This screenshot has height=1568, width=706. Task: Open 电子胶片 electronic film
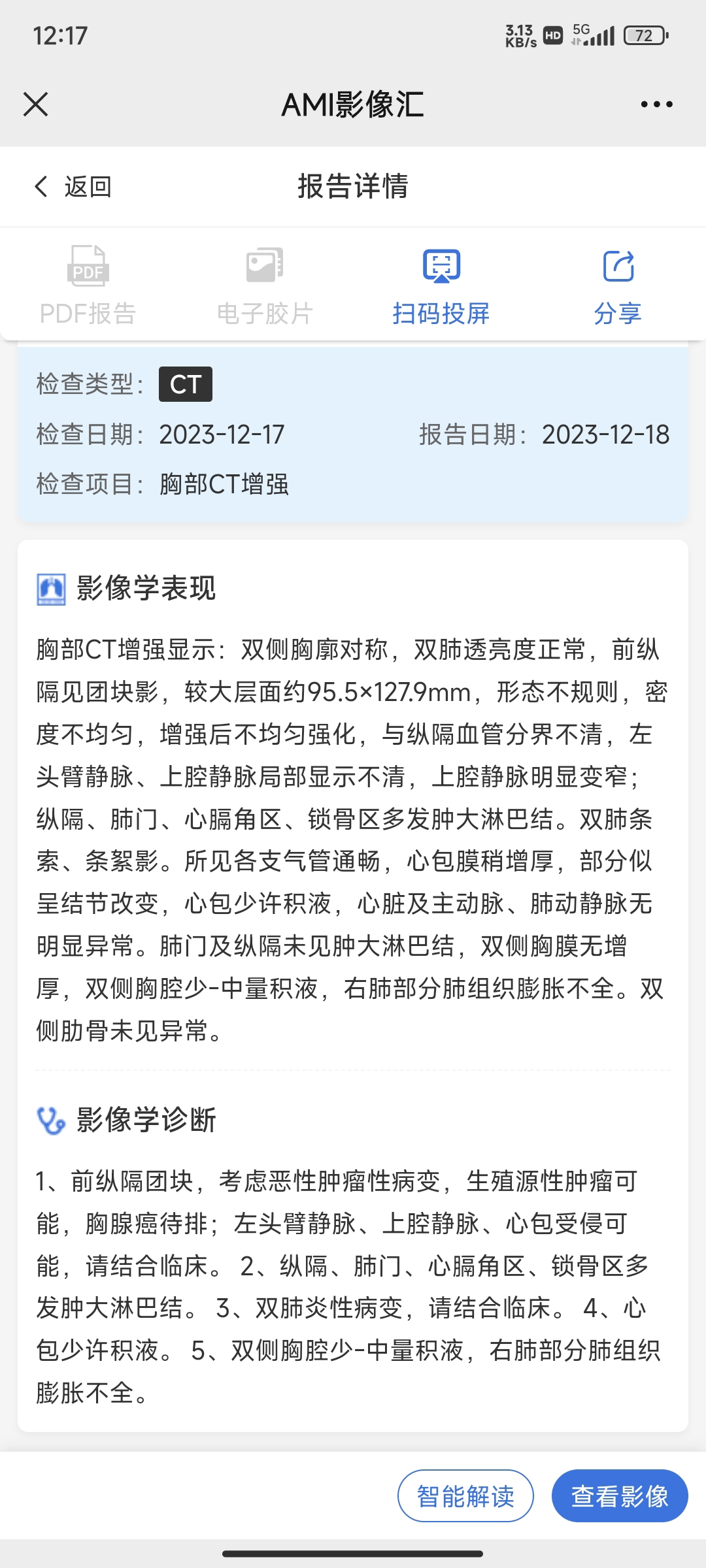265,286
